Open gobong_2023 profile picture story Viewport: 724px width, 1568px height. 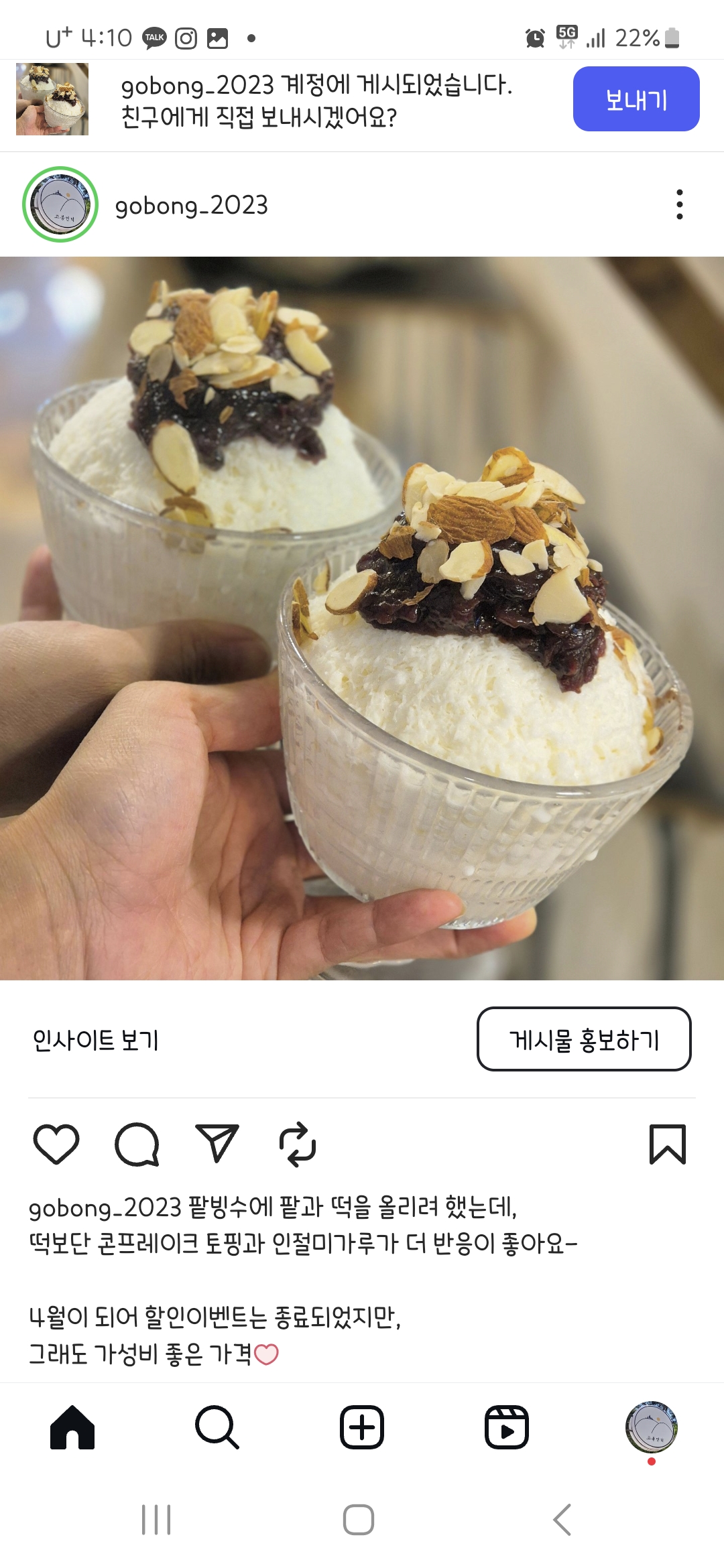pyautogui.click(x=60, y=204)
